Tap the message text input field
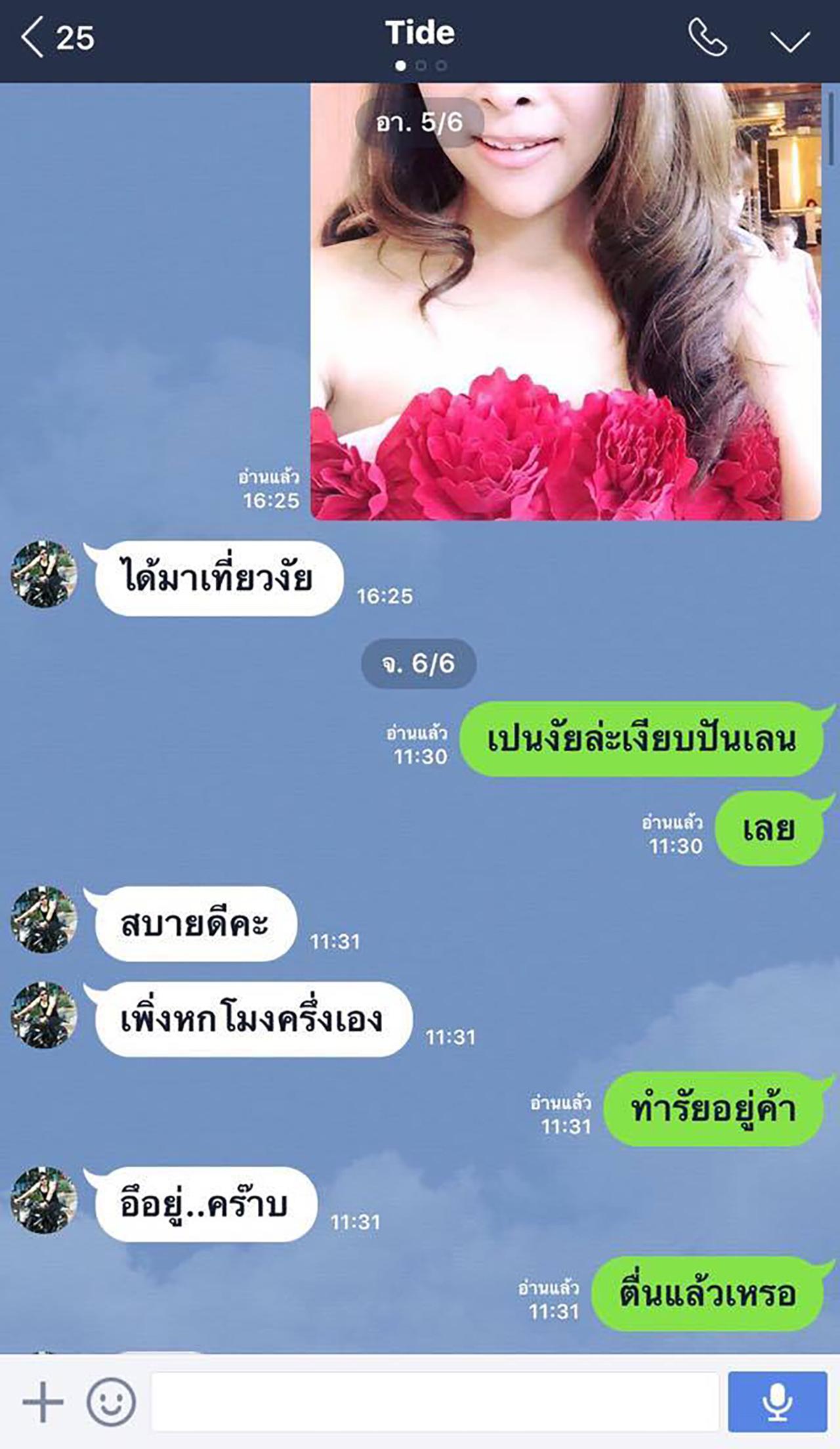The height and width of the screenshot is (1449, 840). [434, 1401]
